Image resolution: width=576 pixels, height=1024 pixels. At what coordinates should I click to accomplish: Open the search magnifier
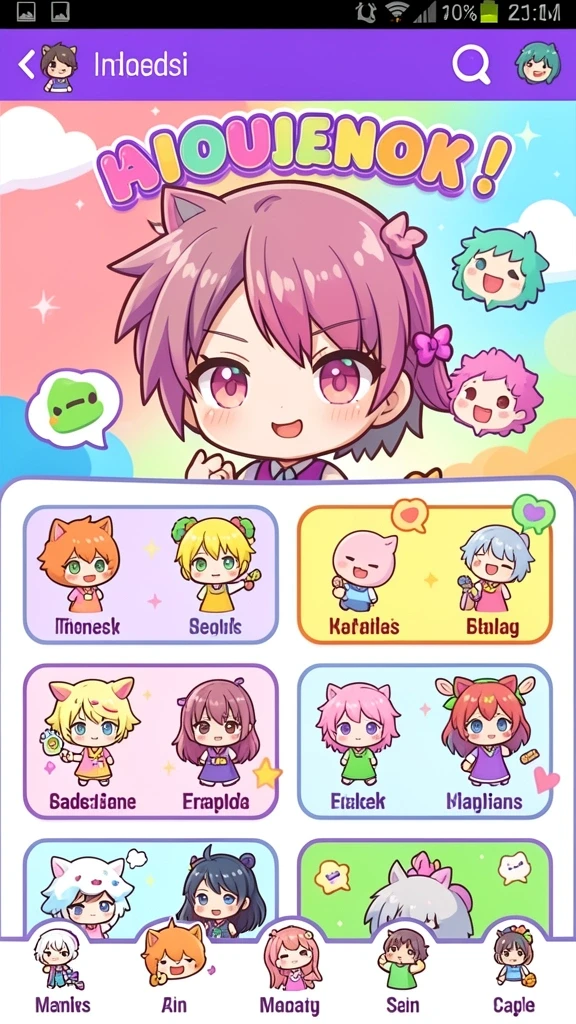(472, 65)
